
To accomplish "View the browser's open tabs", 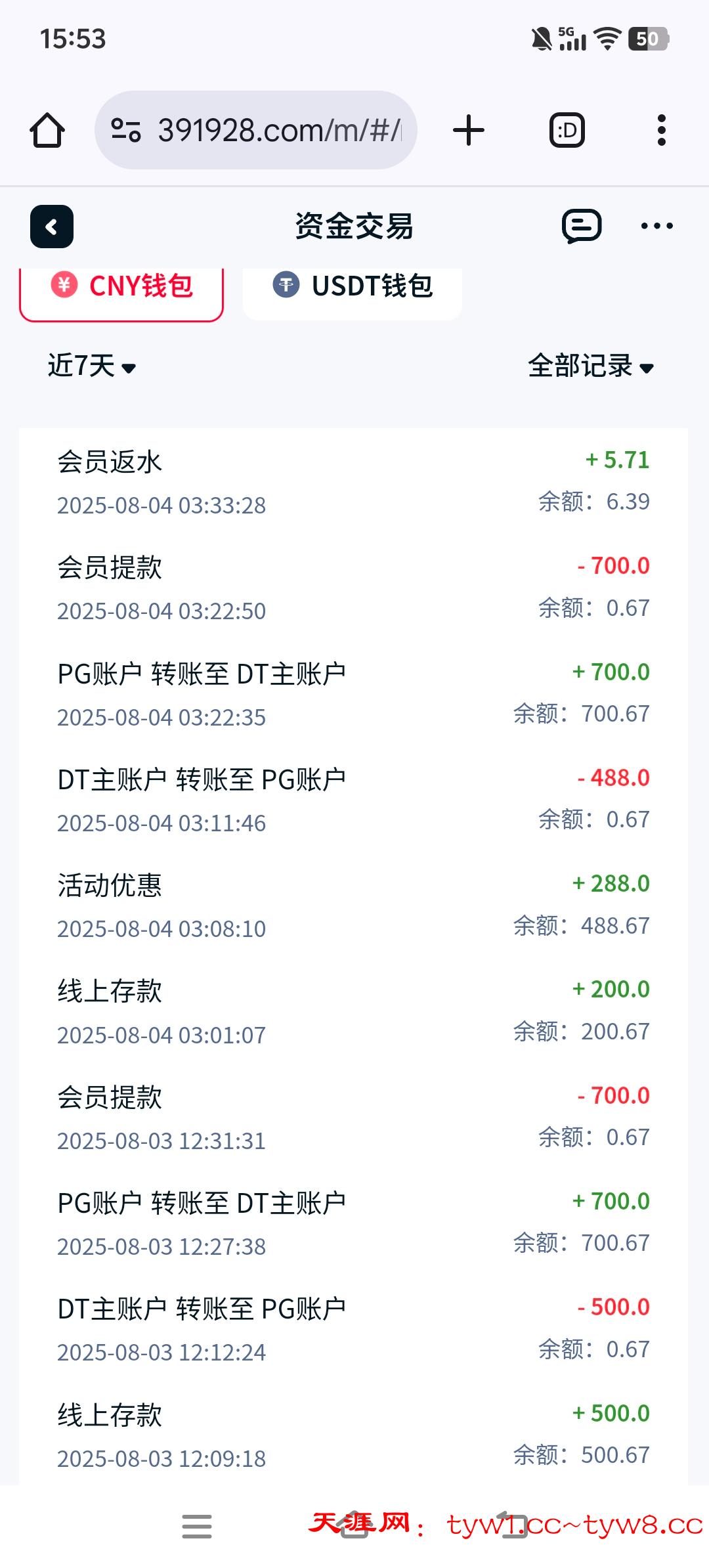I will click(567, 130).
